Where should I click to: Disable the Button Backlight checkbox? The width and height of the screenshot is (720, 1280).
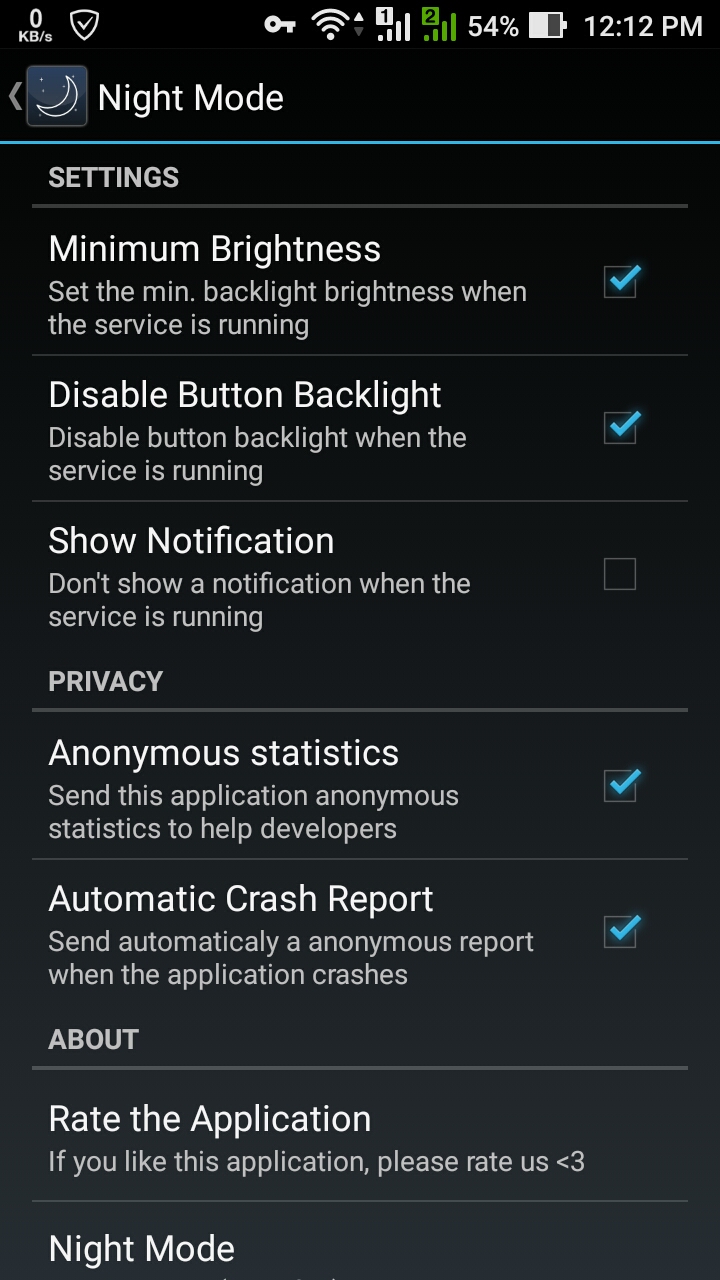620,428
